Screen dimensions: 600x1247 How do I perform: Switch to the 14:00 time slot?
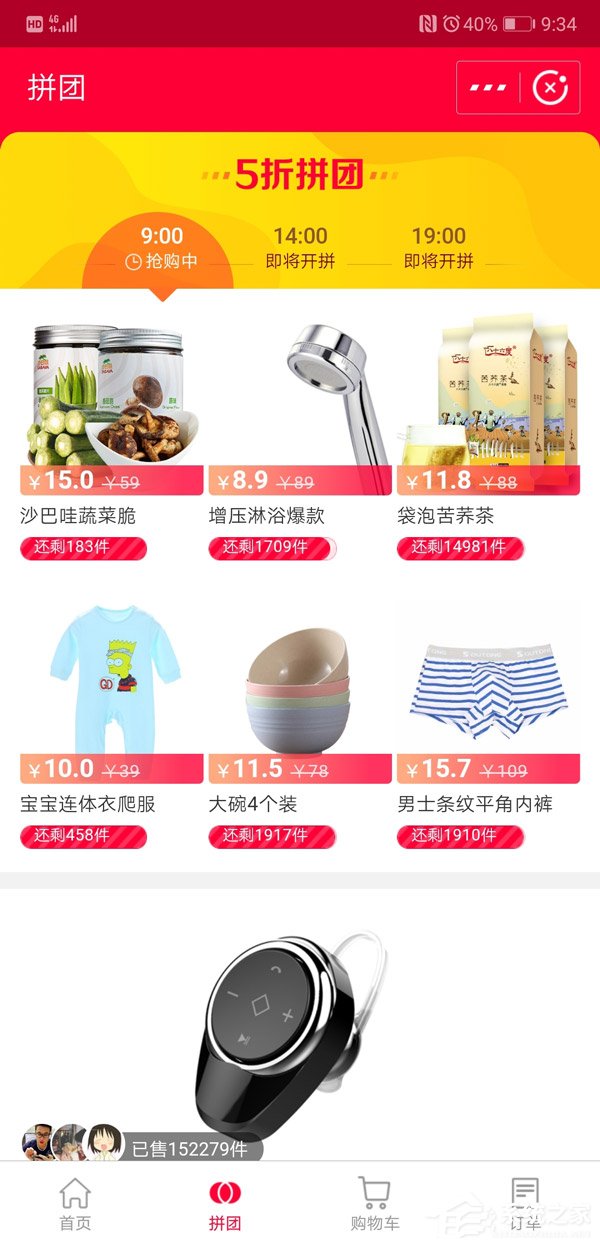(x=300, y=248)
